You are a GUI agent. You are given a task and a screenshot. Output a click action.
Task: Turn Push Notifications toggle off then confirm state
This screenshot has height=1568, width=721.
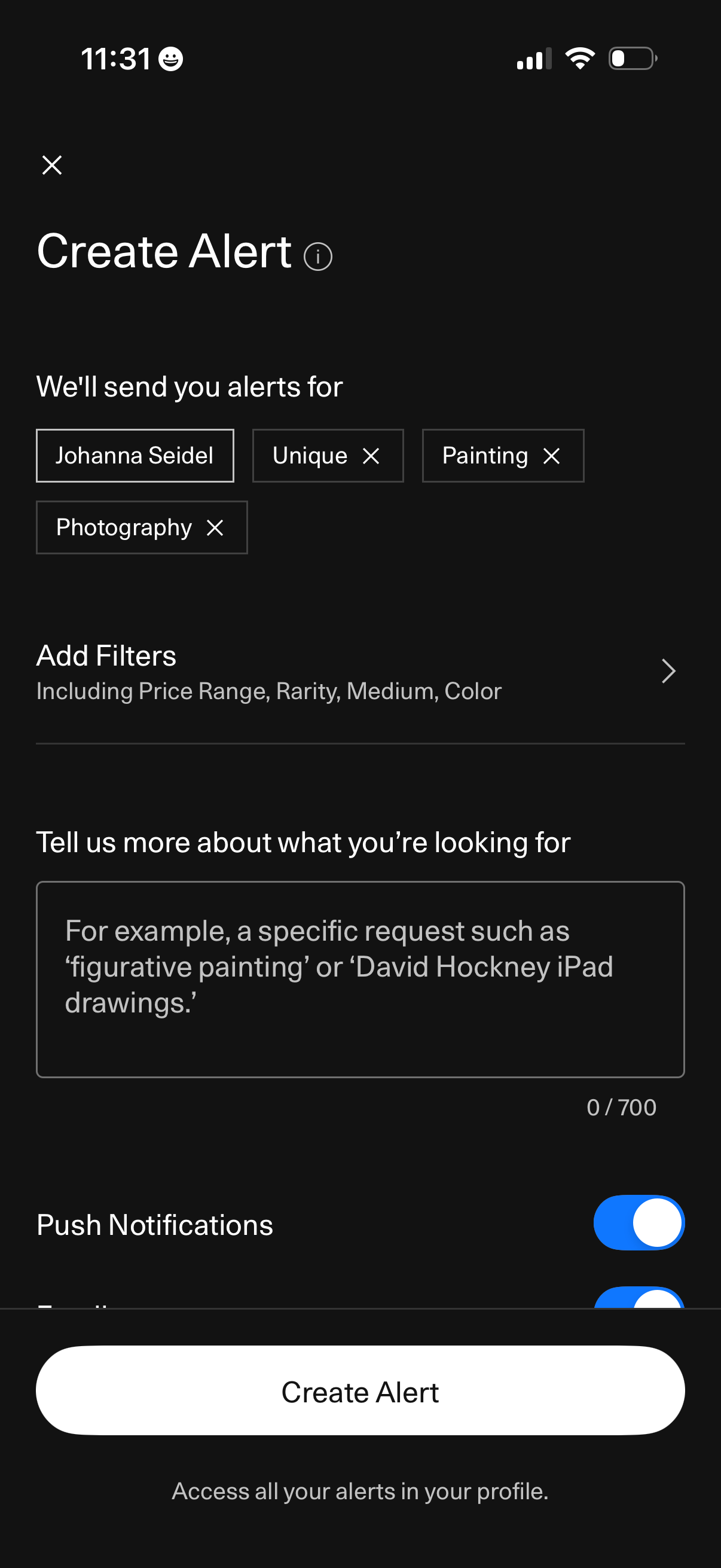coord(638,1223)
